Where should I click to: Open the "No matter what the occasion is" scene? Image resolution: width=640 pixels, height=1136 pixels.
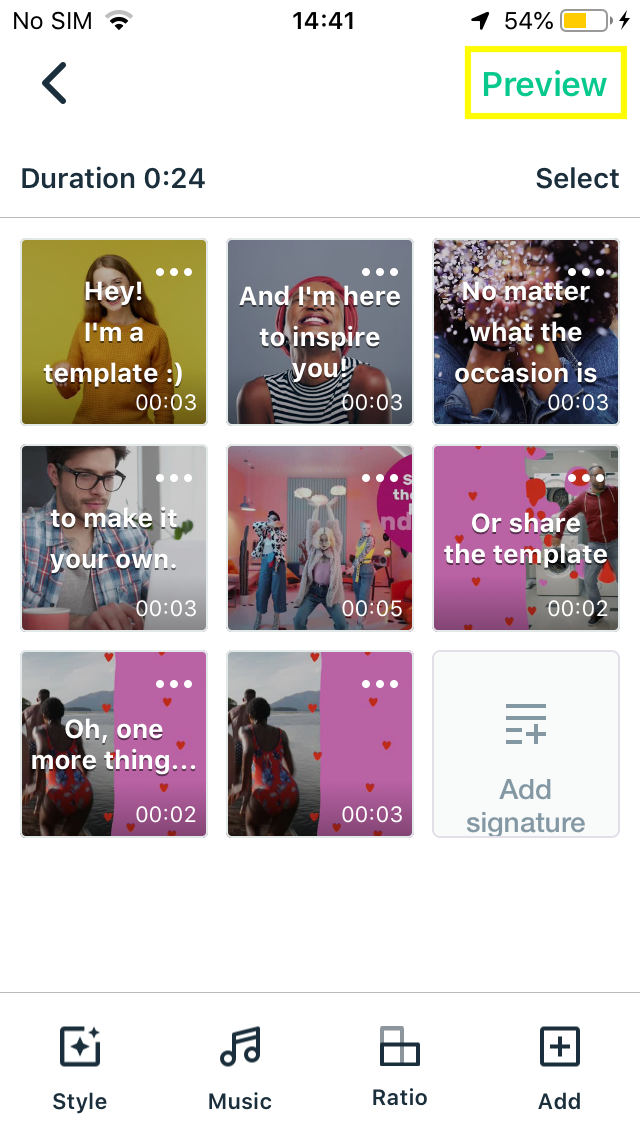pyautogui.click(x=525, y=332)
